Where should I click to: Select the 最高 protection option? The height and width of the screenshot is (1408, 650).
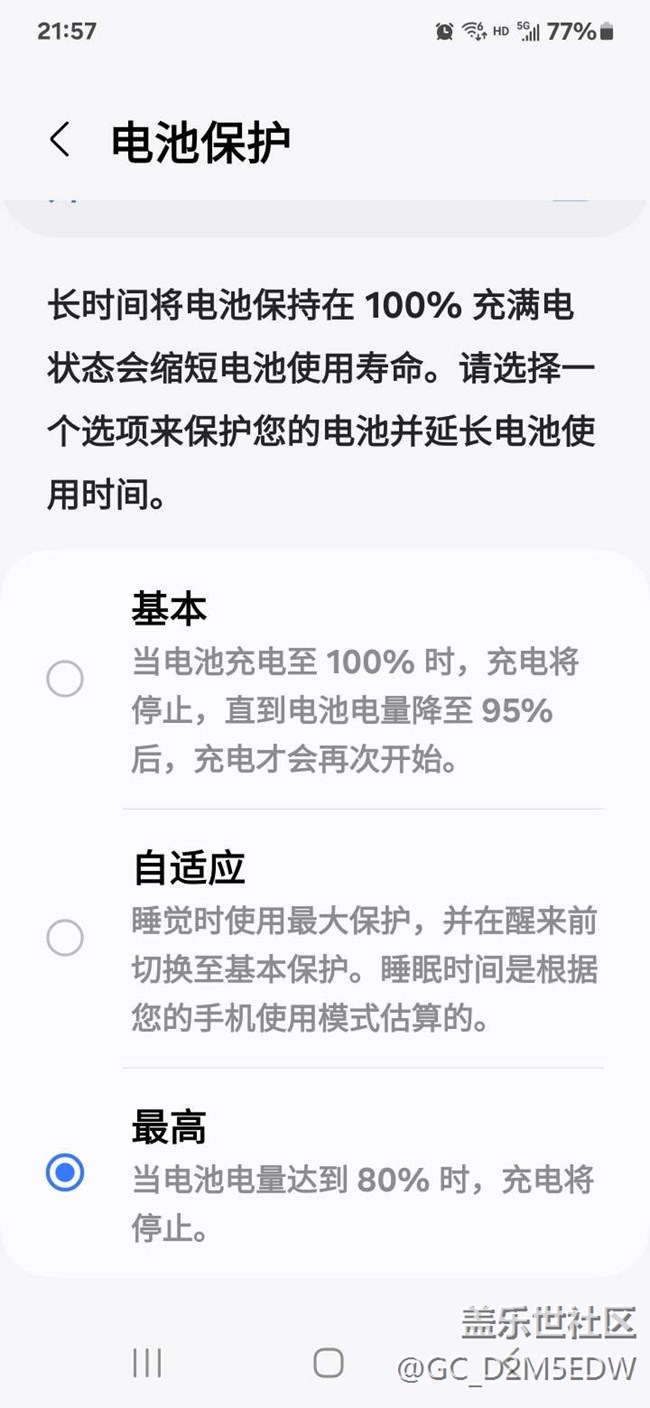325,1173
